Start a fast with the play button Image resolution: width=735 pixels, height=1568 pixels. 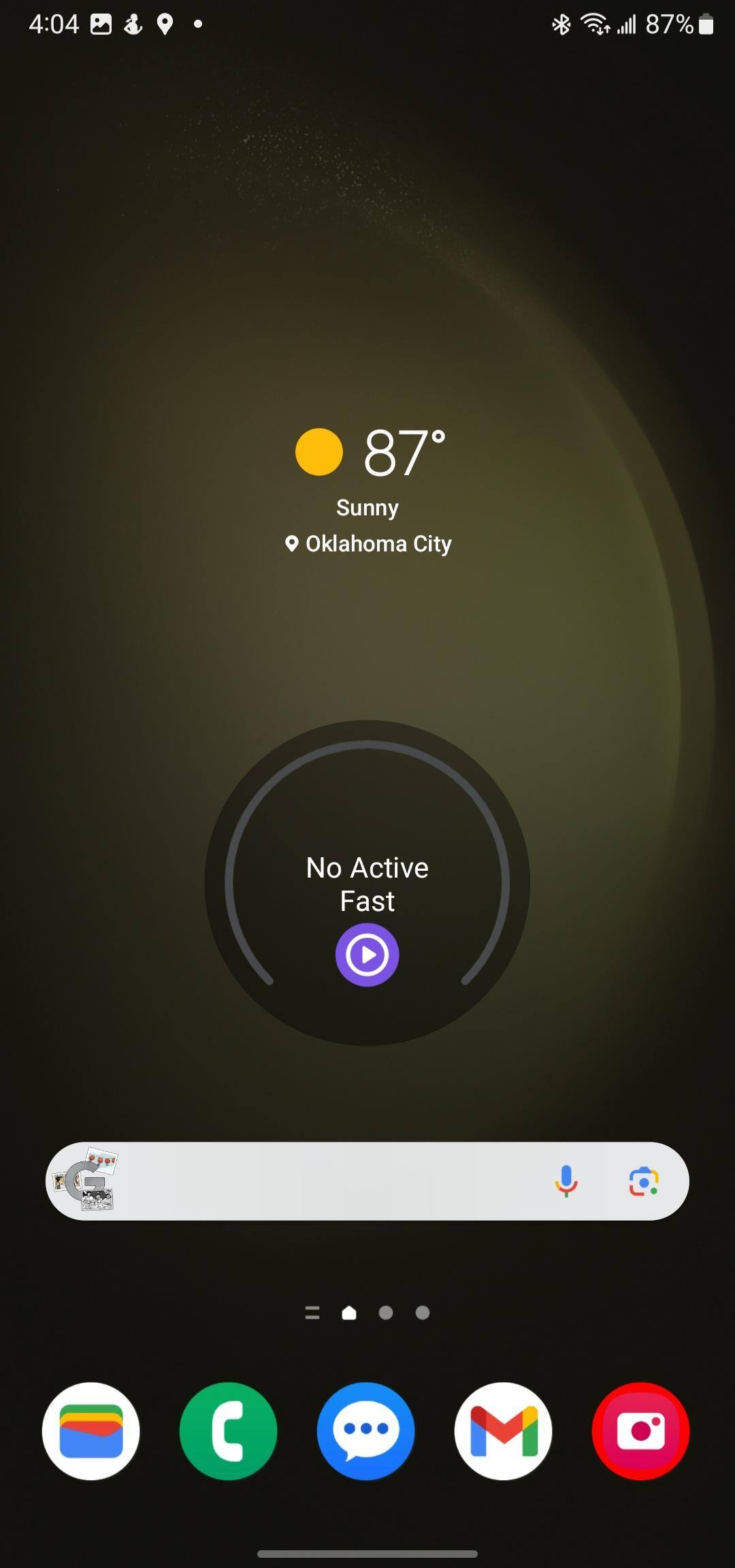[x=367, y=955]
